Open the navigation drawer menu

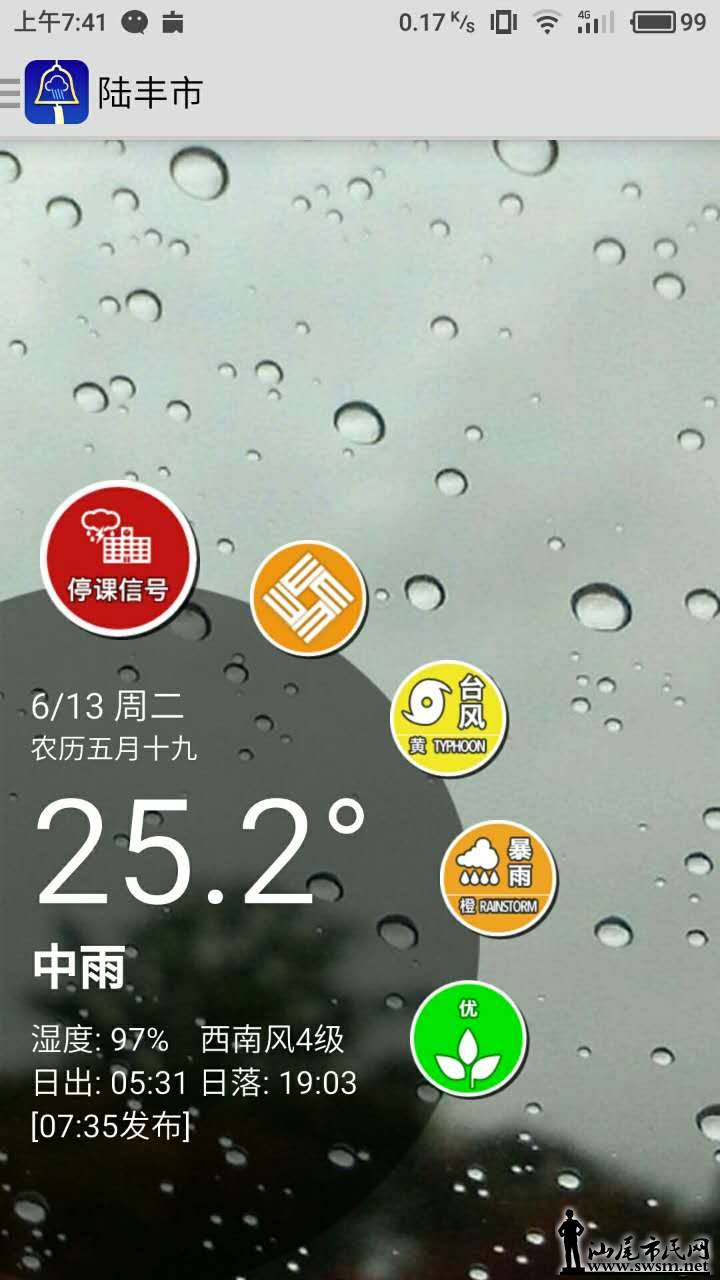pyautogui.click(x=10, y=92)
